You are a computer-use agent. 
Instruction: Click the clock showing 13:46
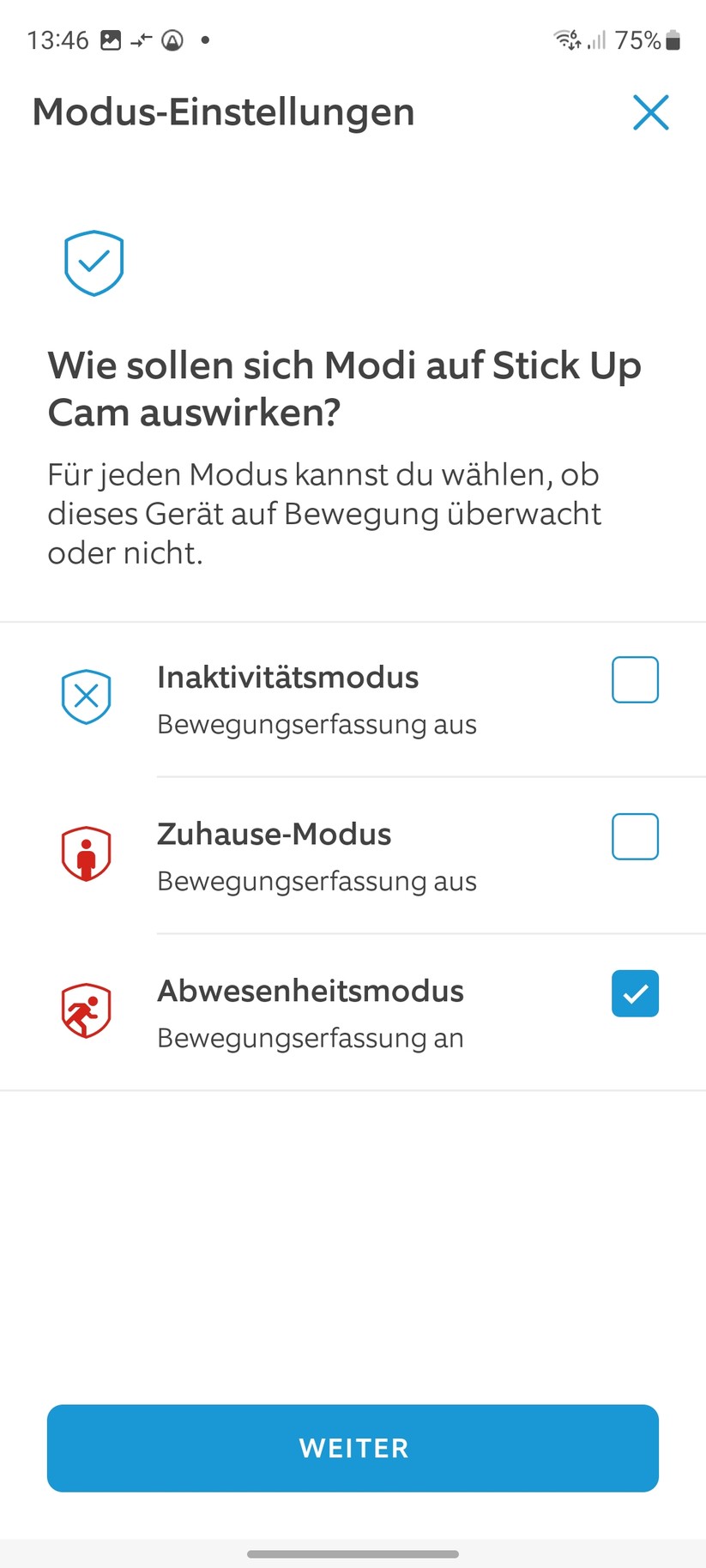click(x=57, y=39)
